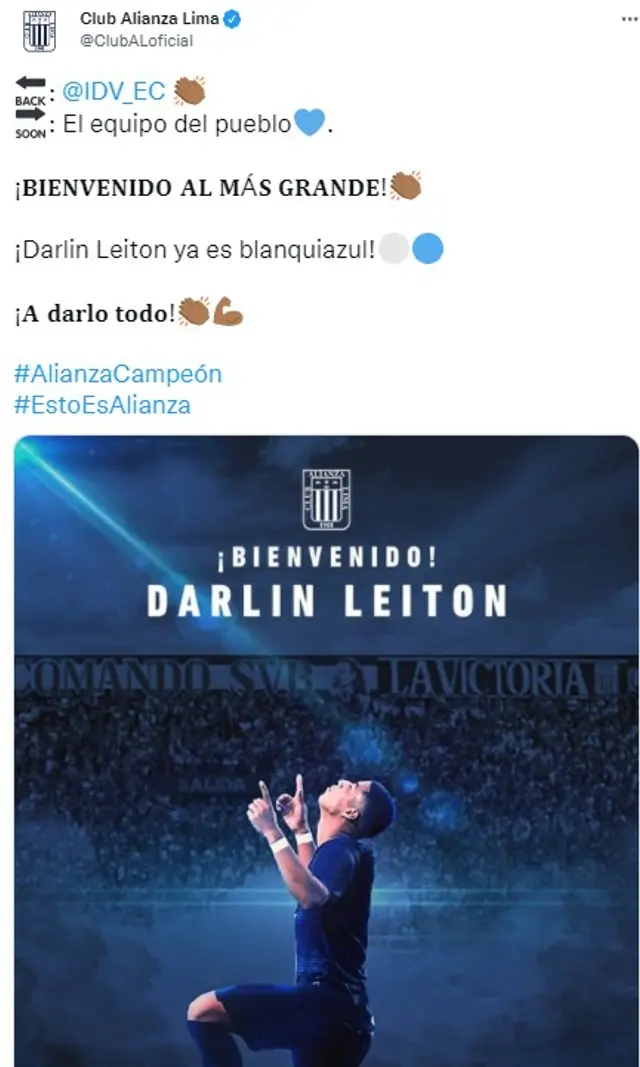The image size is (640, 1067).
Task: Open hashtag #AlianzaCampeón
Action: pos(118,374)
